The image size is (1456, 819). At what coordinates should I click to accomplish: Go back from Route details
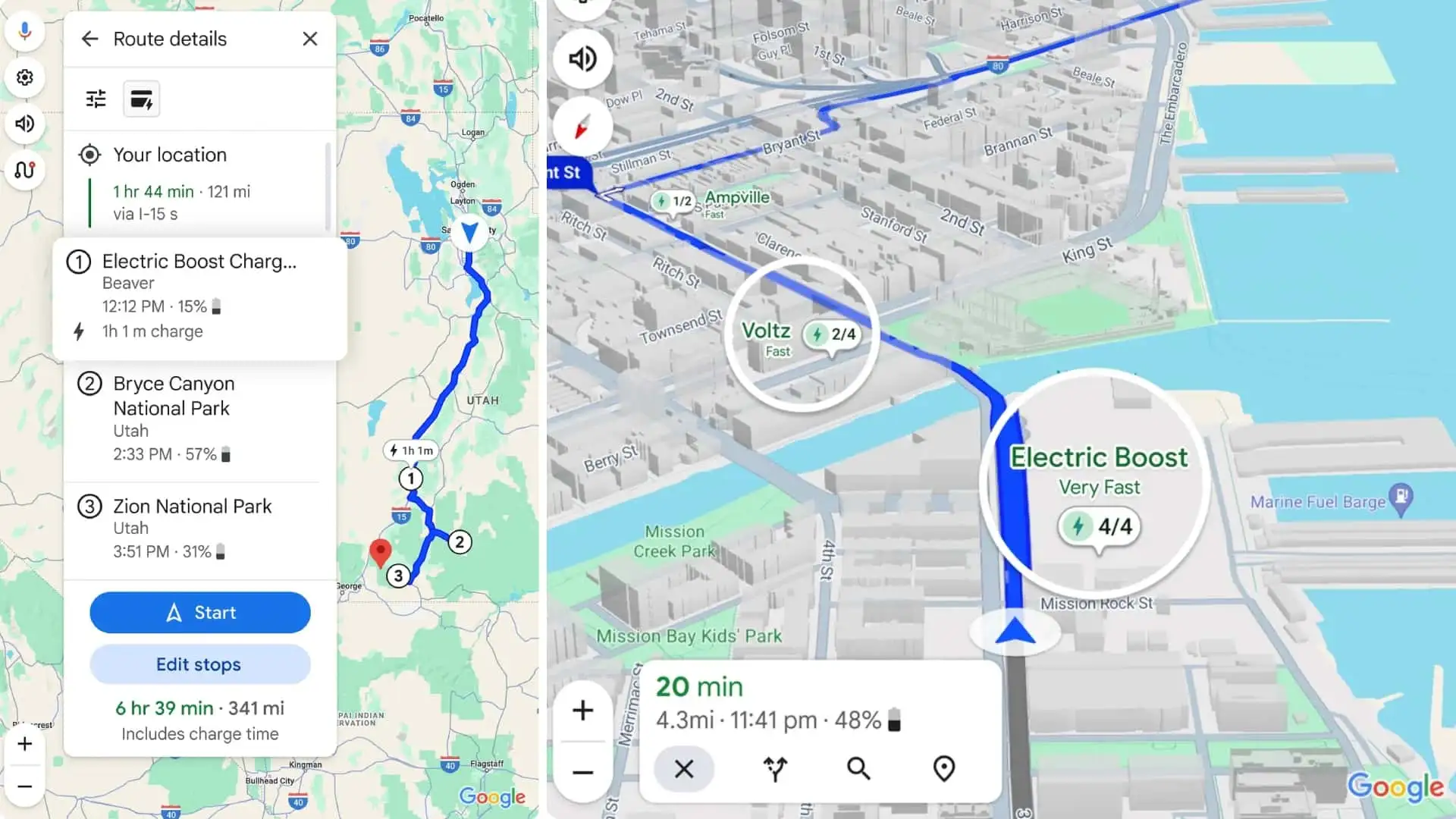(89, 39)
